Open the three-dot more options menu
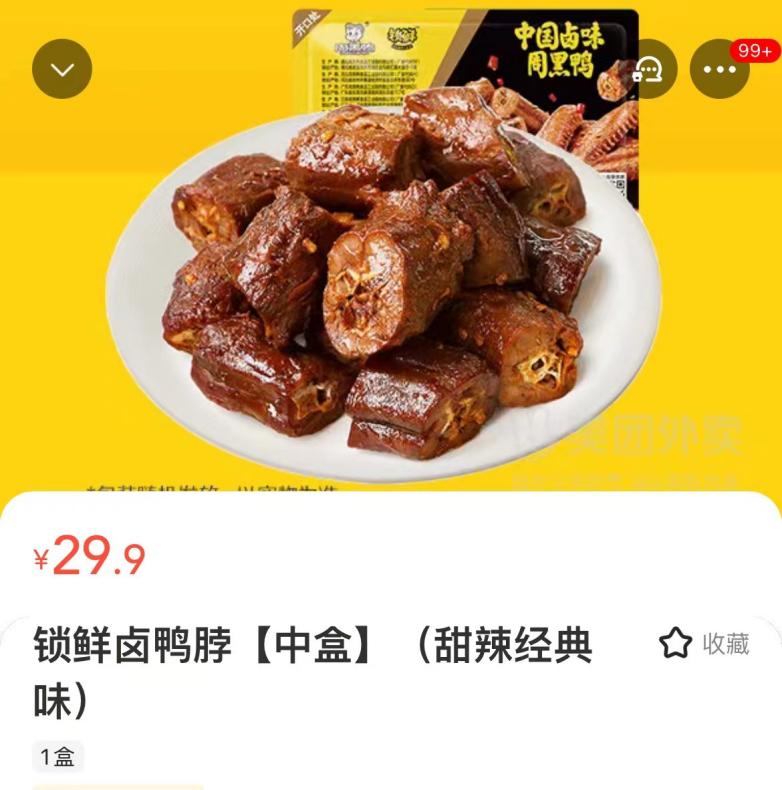 (x=720, y=69)
